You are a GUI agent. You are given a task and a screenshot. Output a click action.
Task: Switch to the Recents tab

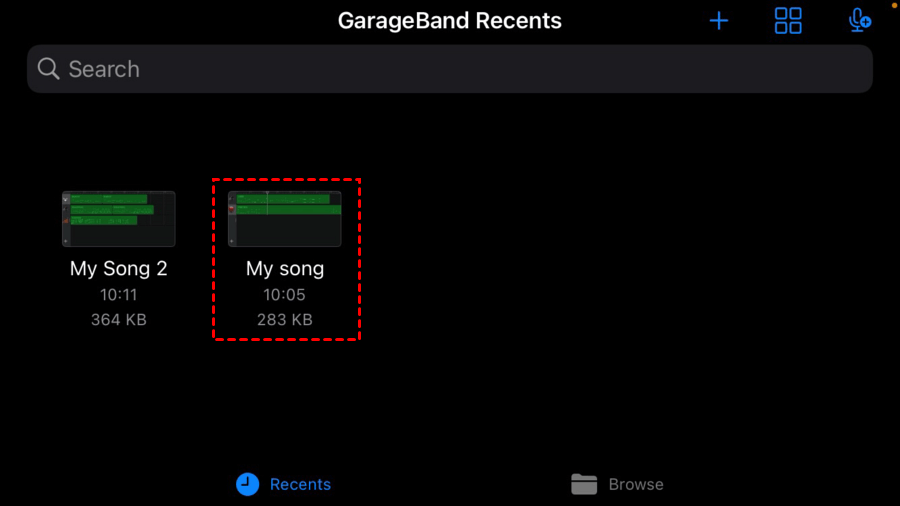284,484
